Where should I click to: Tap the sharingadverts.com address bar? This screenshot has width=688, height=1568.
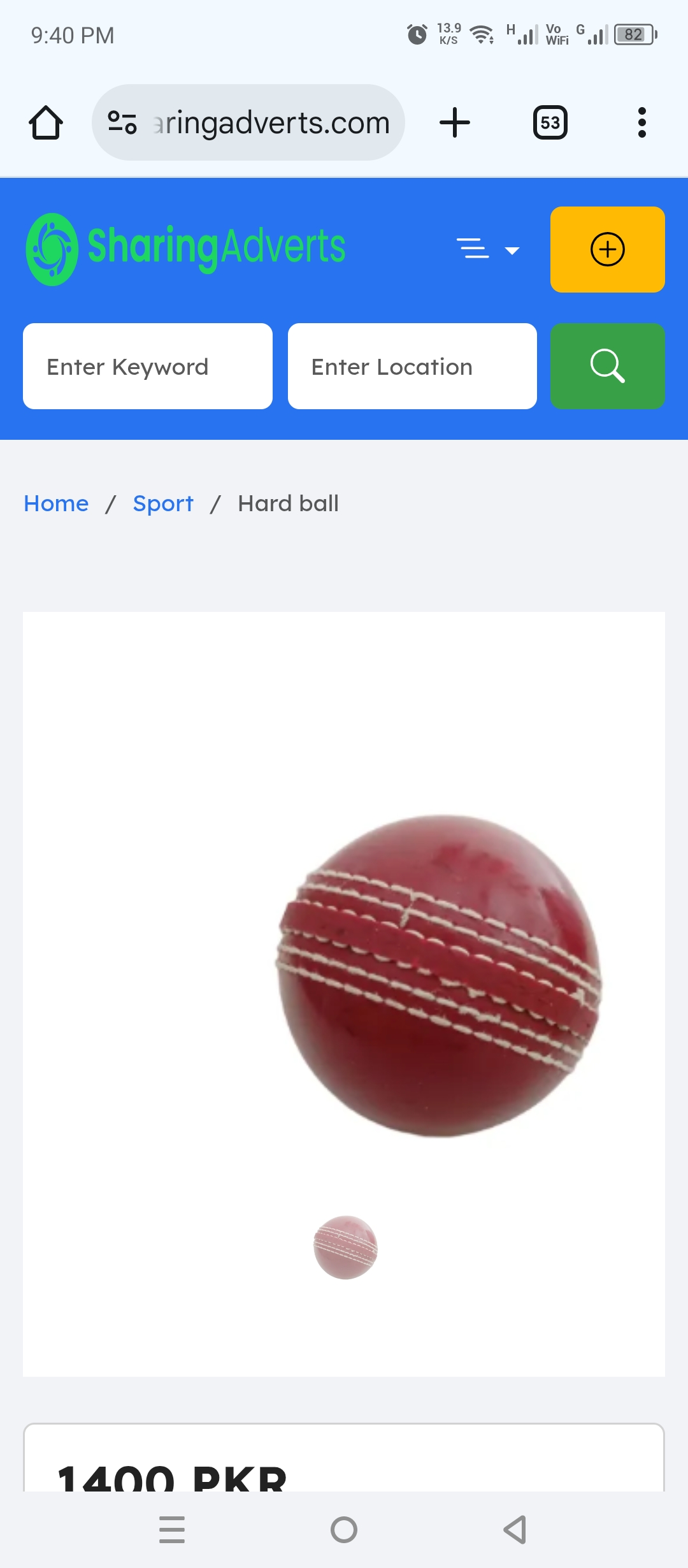click(271, 122)
